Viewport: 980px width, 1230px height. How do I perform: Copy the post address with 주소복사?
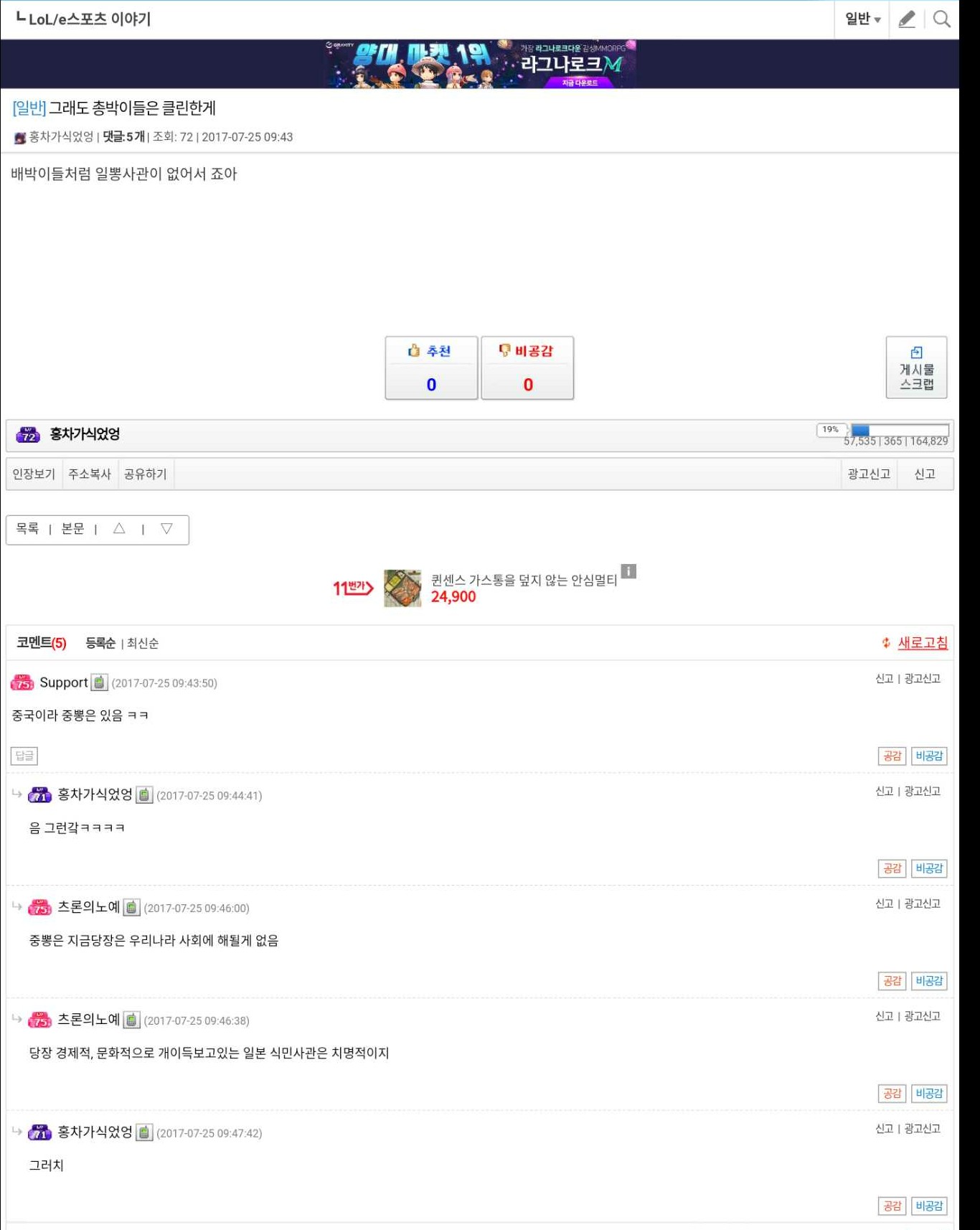tap(90, 474)
